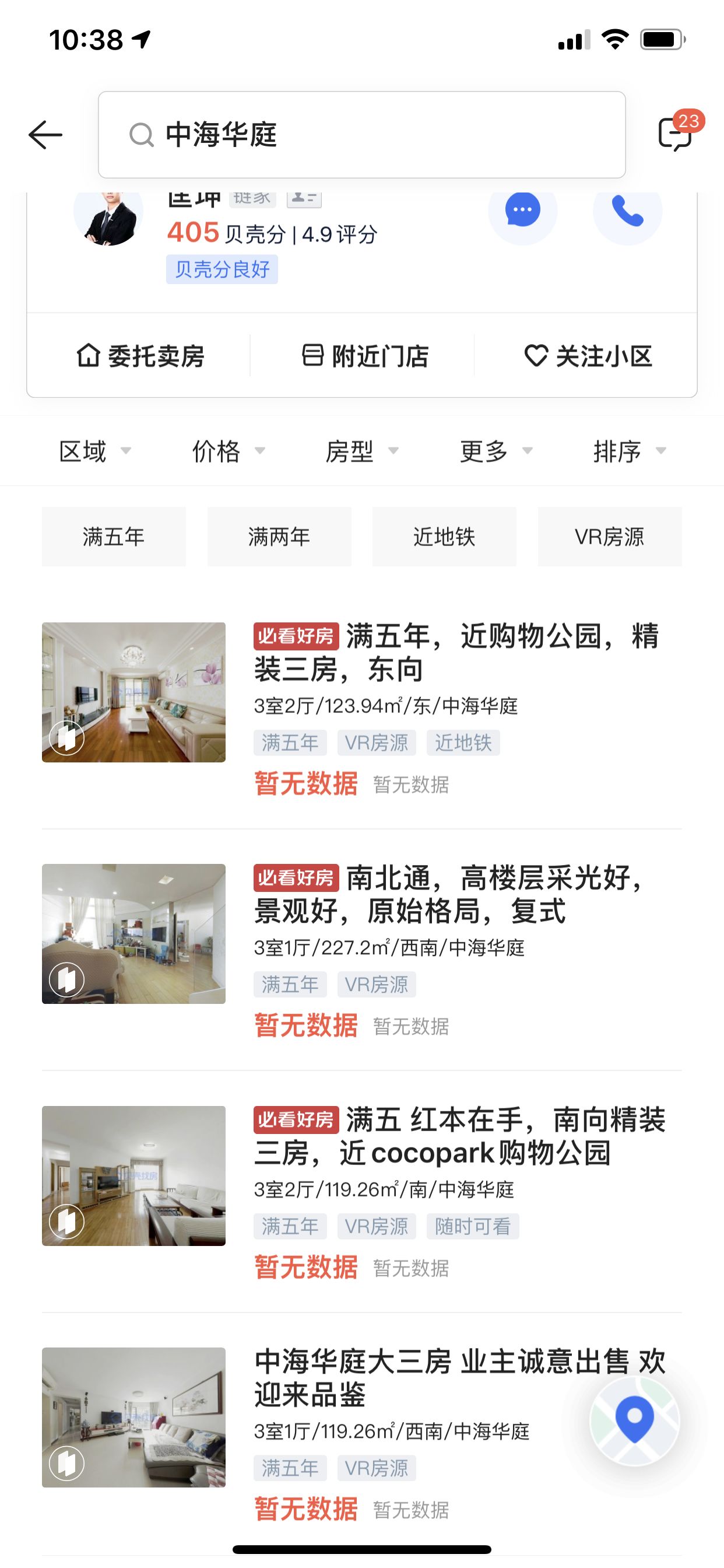
Task: Open map view with location pin button
Action: pos(635,1420)
